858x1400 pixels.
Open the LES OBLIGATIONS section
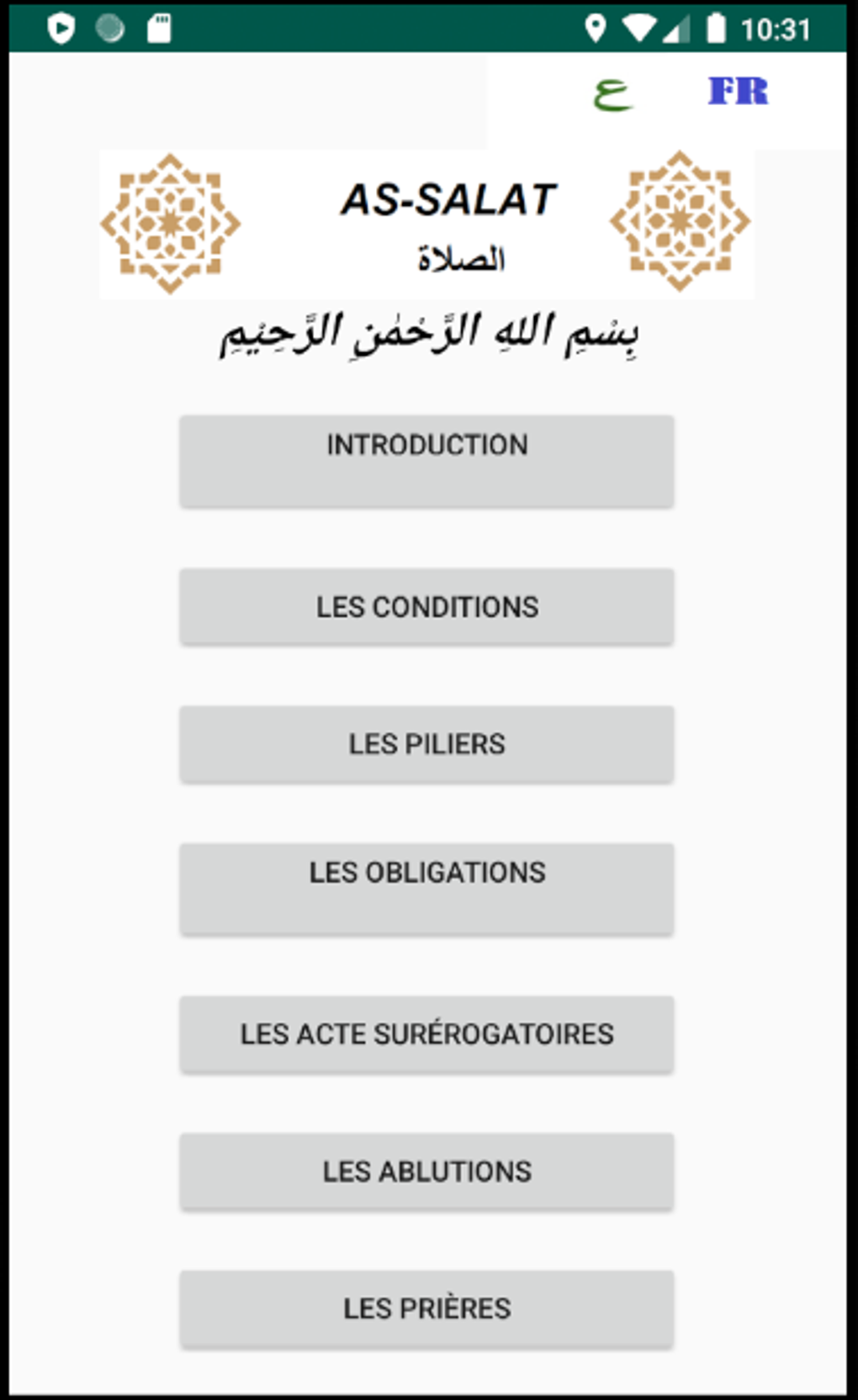coord(426,887)
